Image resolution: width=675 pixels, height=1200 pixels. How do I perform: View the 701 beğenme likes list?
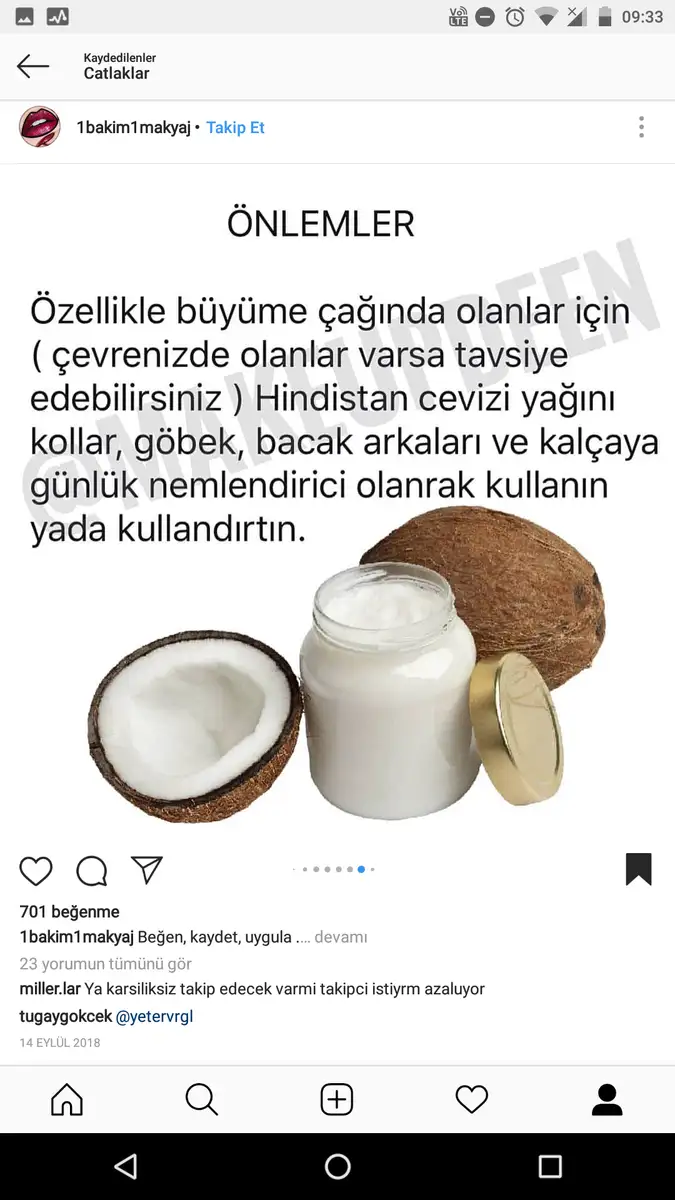[x=69, y=912]
